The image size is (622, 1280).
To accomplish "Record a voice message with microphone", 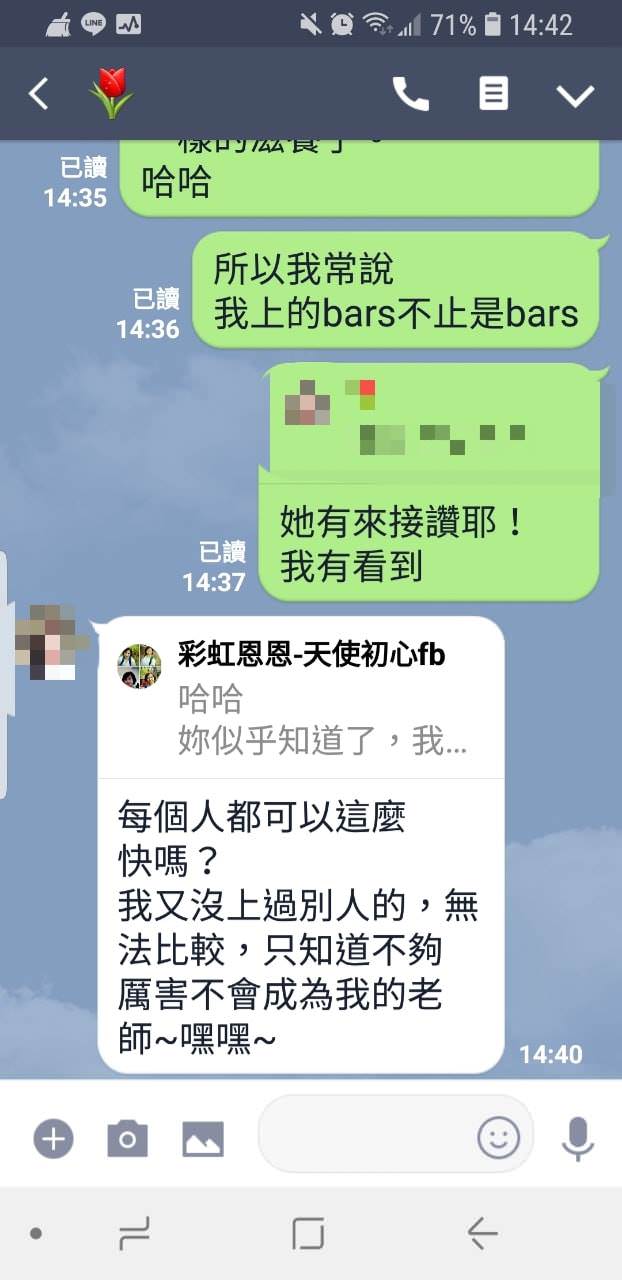I will tap(577, 1137).
